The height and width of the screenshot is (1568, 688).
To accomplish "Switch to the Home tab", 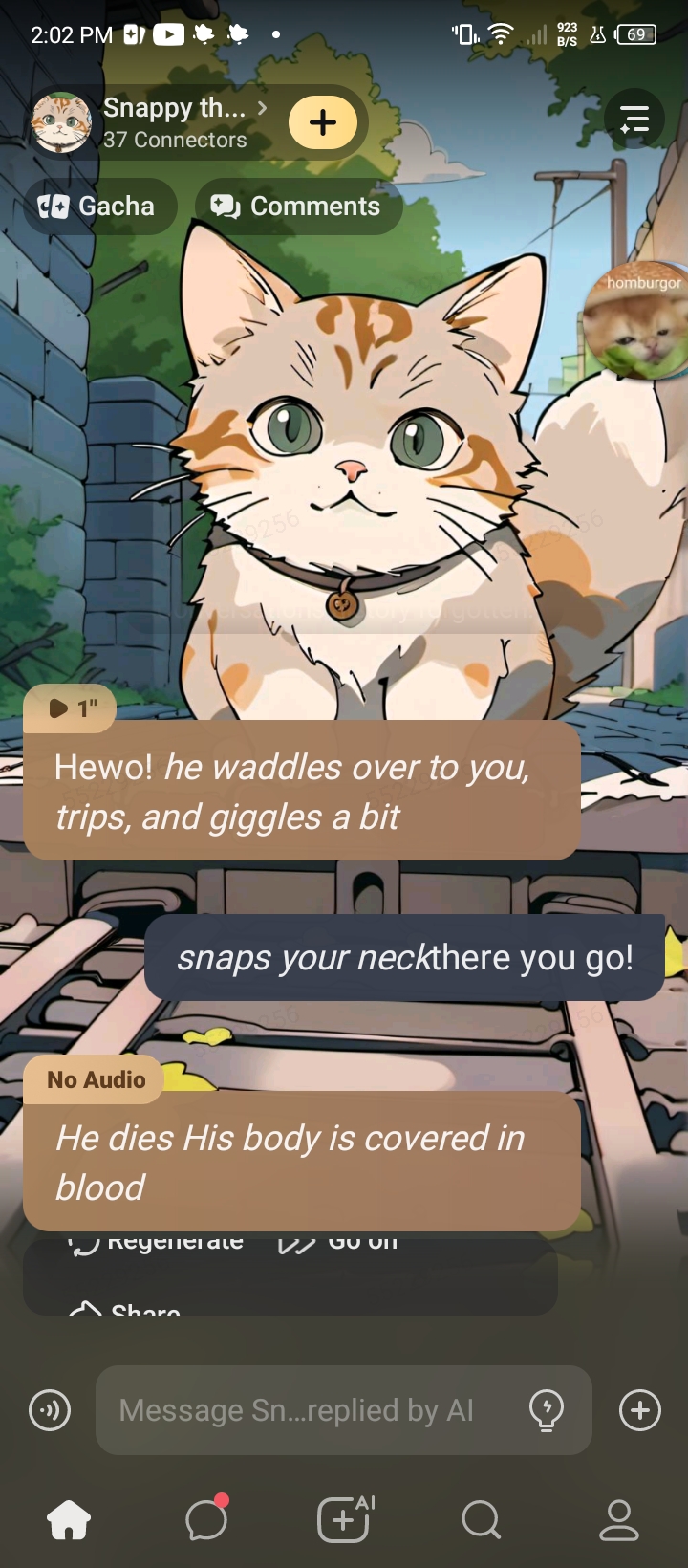I will pyautogui.click(x=69, y=1519).
